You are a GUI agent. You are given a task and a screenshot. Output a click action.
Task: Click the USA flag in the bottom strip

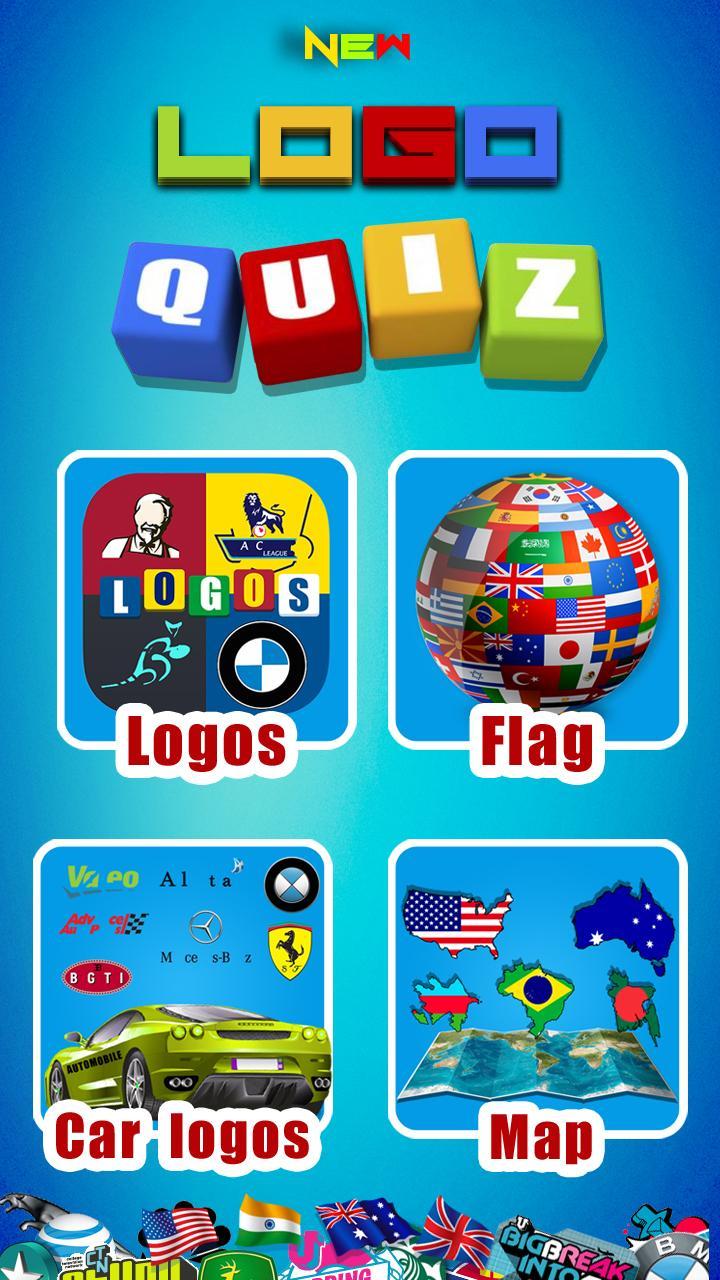click(x=175, y=1225)
